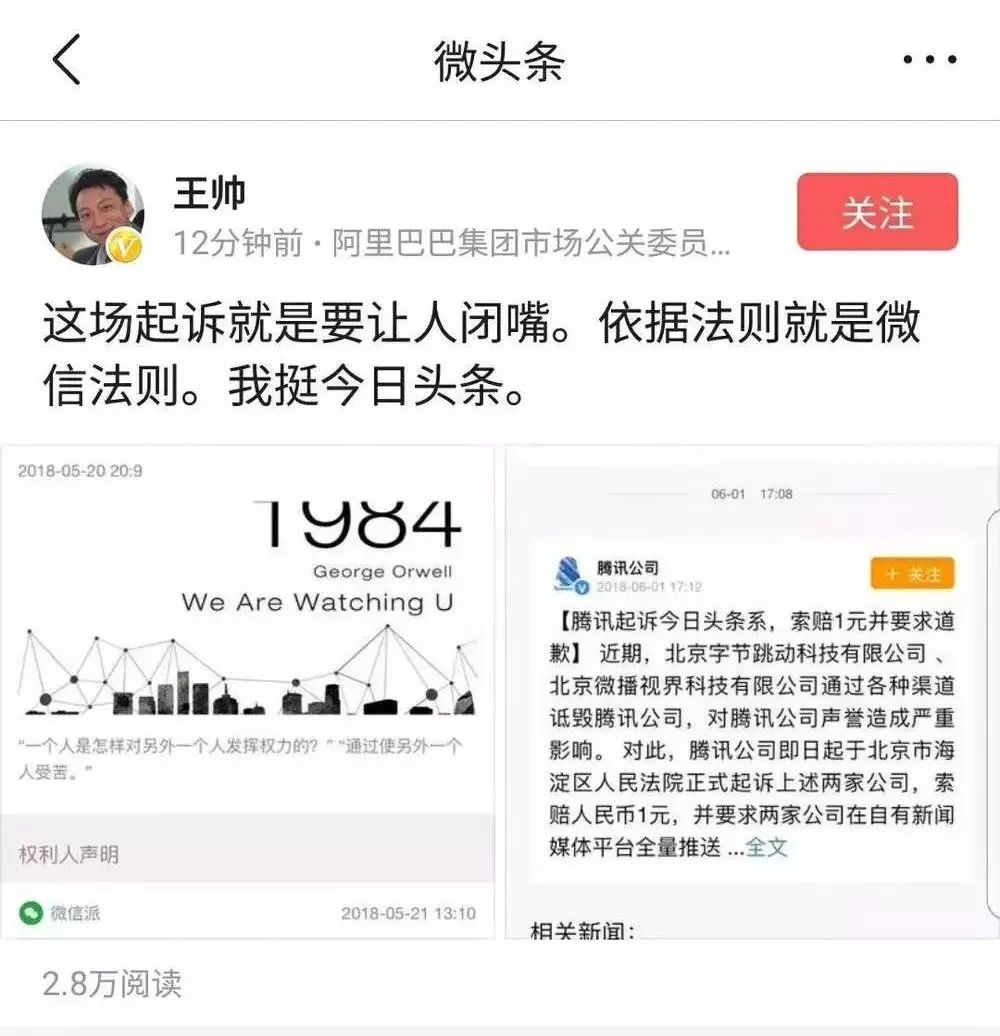Open the 1984 George Orwell image
The width and height of the screenshot is (1000, 1036).
tap(247, 690)
